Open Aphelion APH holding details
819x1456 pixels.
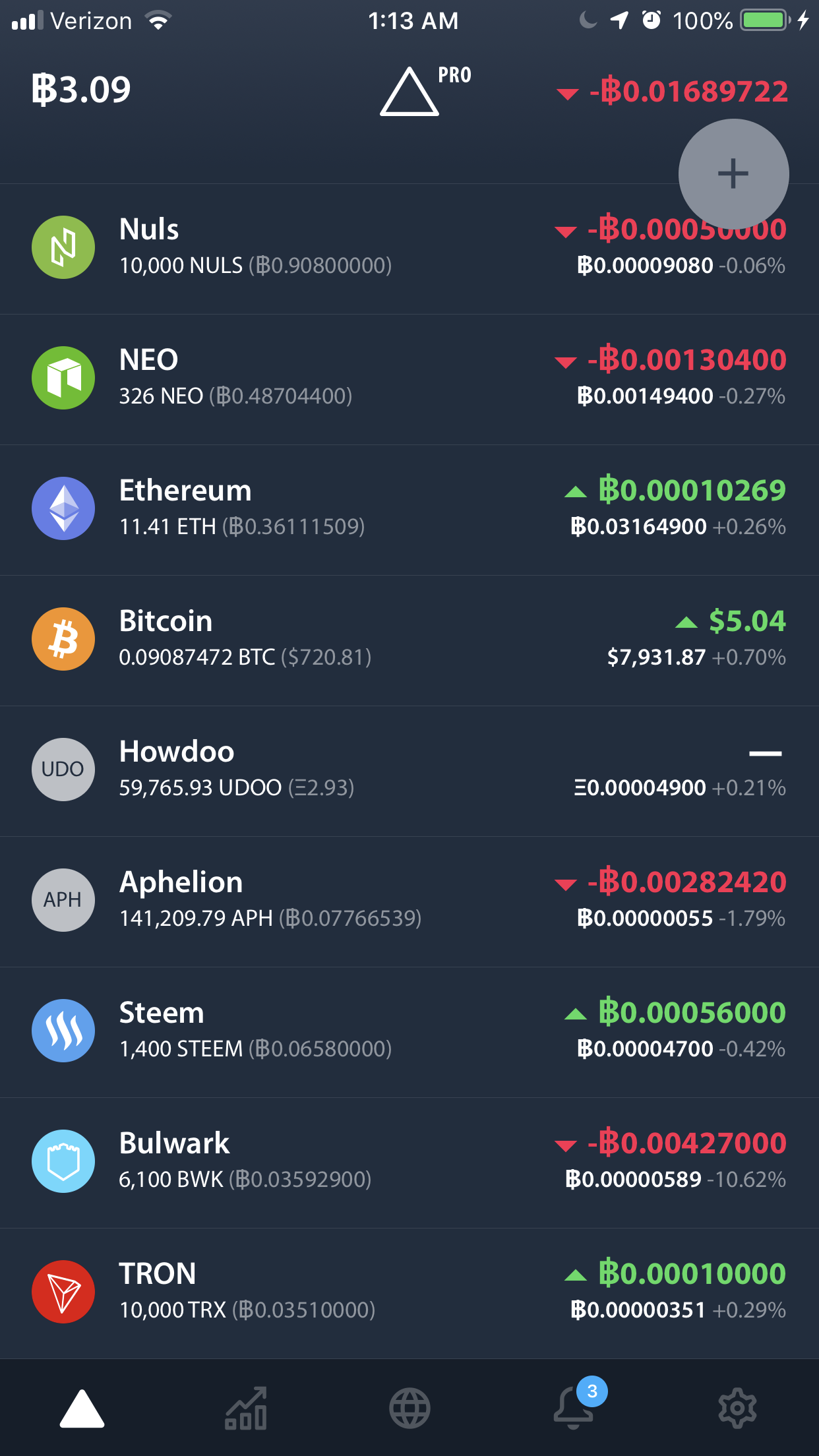(330, 901)
